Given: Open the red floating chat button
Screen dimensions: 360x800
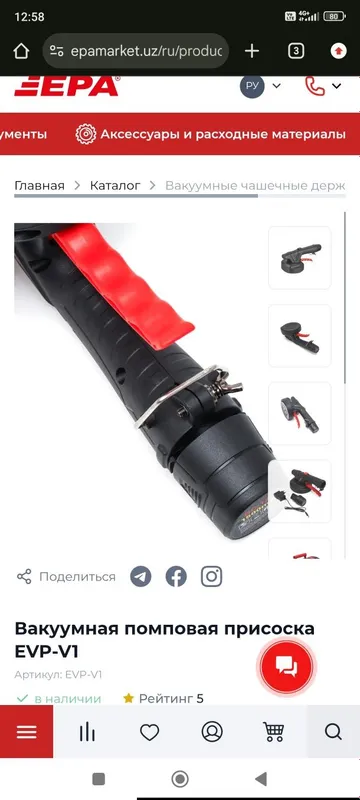Looking at the screenshot, I should click(286, 666).
